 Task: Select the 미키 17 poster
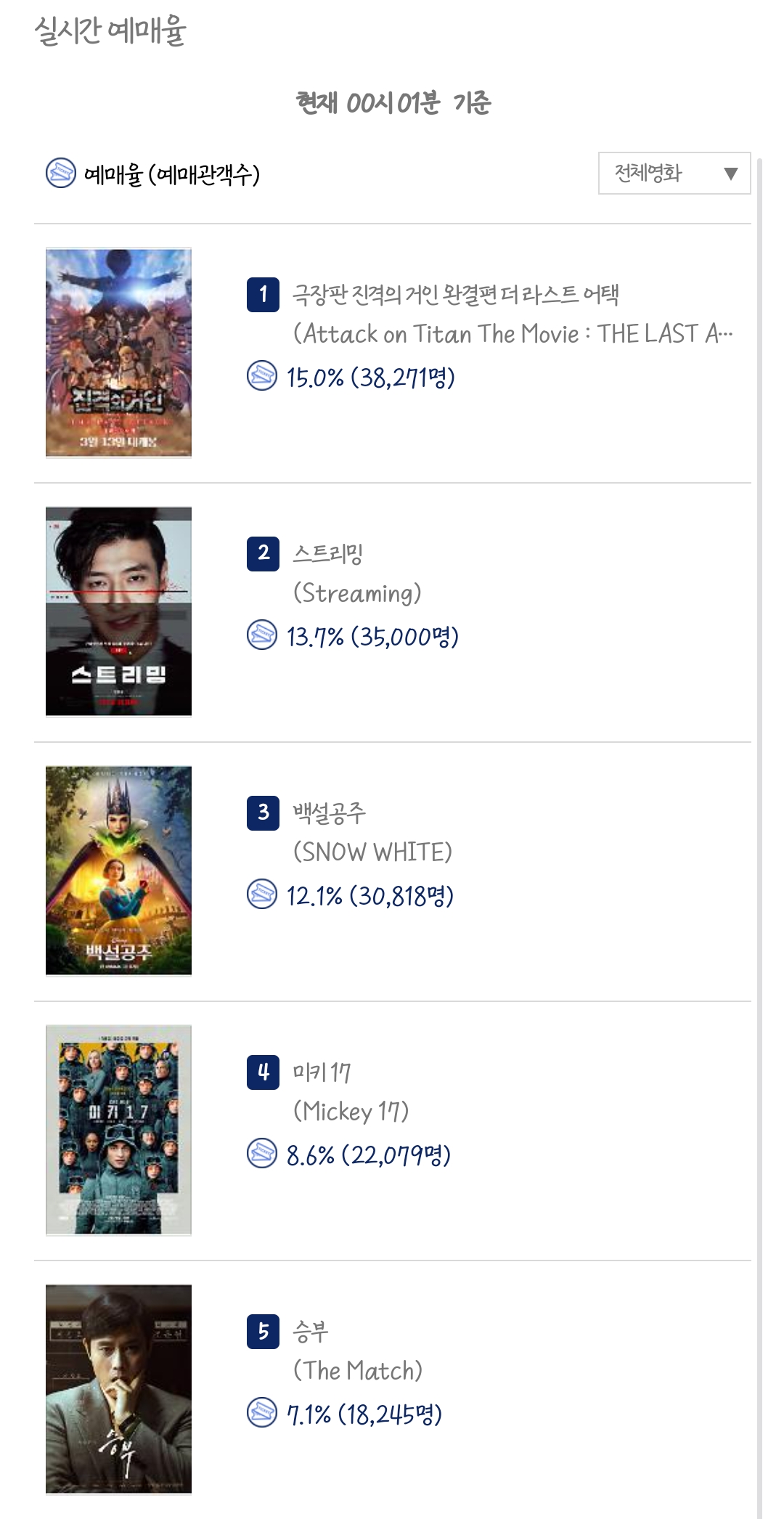pyautogui.click(x=118, y=1130)
